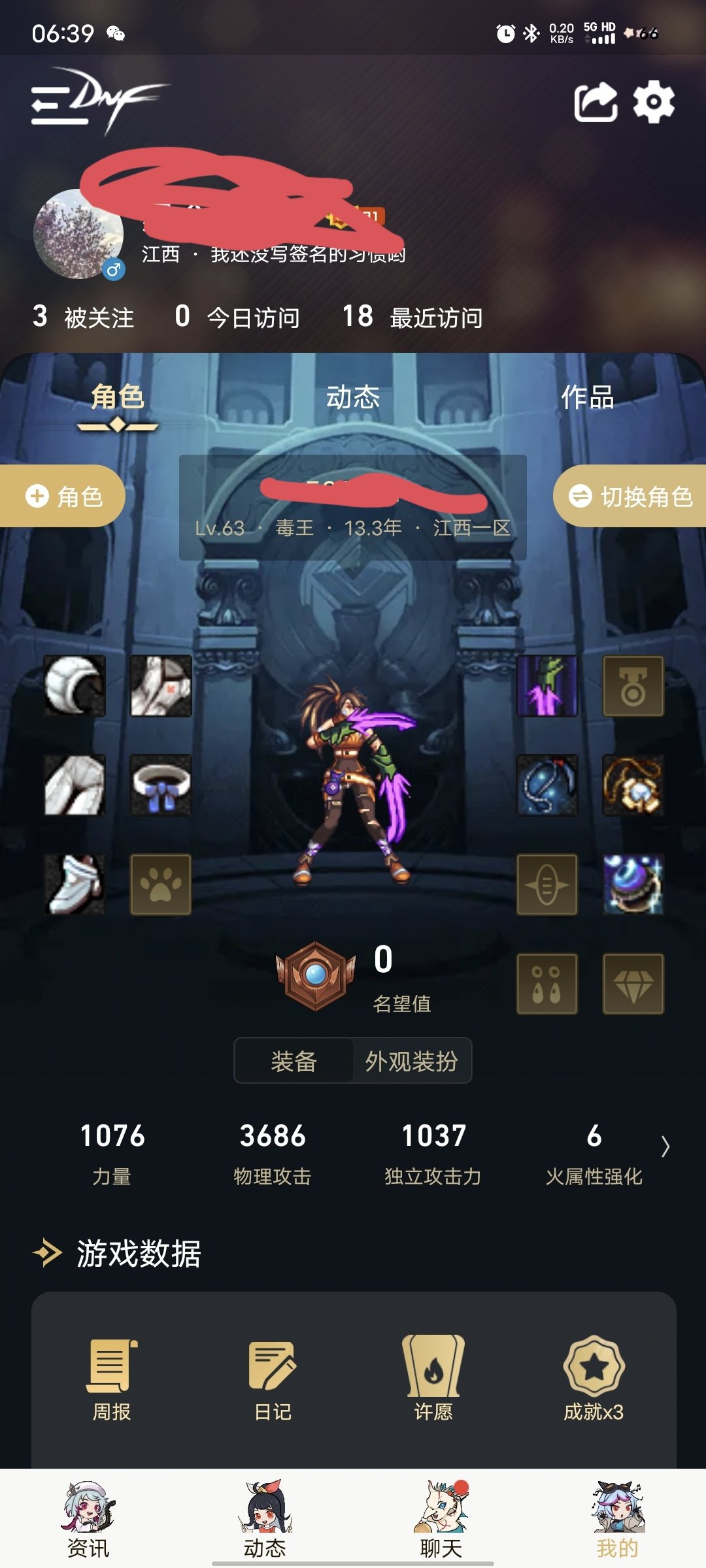Viewport: 706px width, 1568px height.
Task: Add a new 角色 character
Action: click(x=63, y=497)
